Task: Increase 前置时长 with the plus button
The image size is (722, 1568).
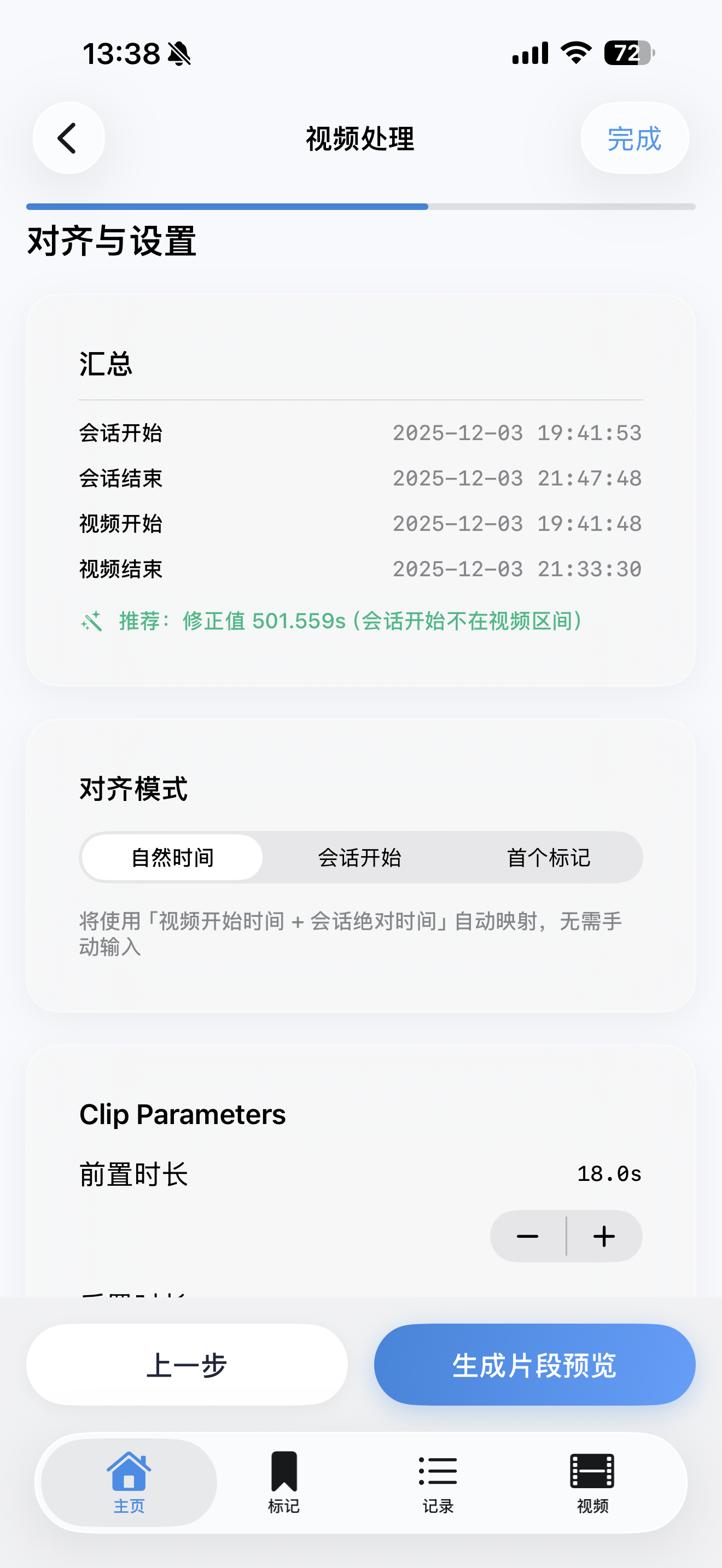Action: click(x=604, y=1236)
